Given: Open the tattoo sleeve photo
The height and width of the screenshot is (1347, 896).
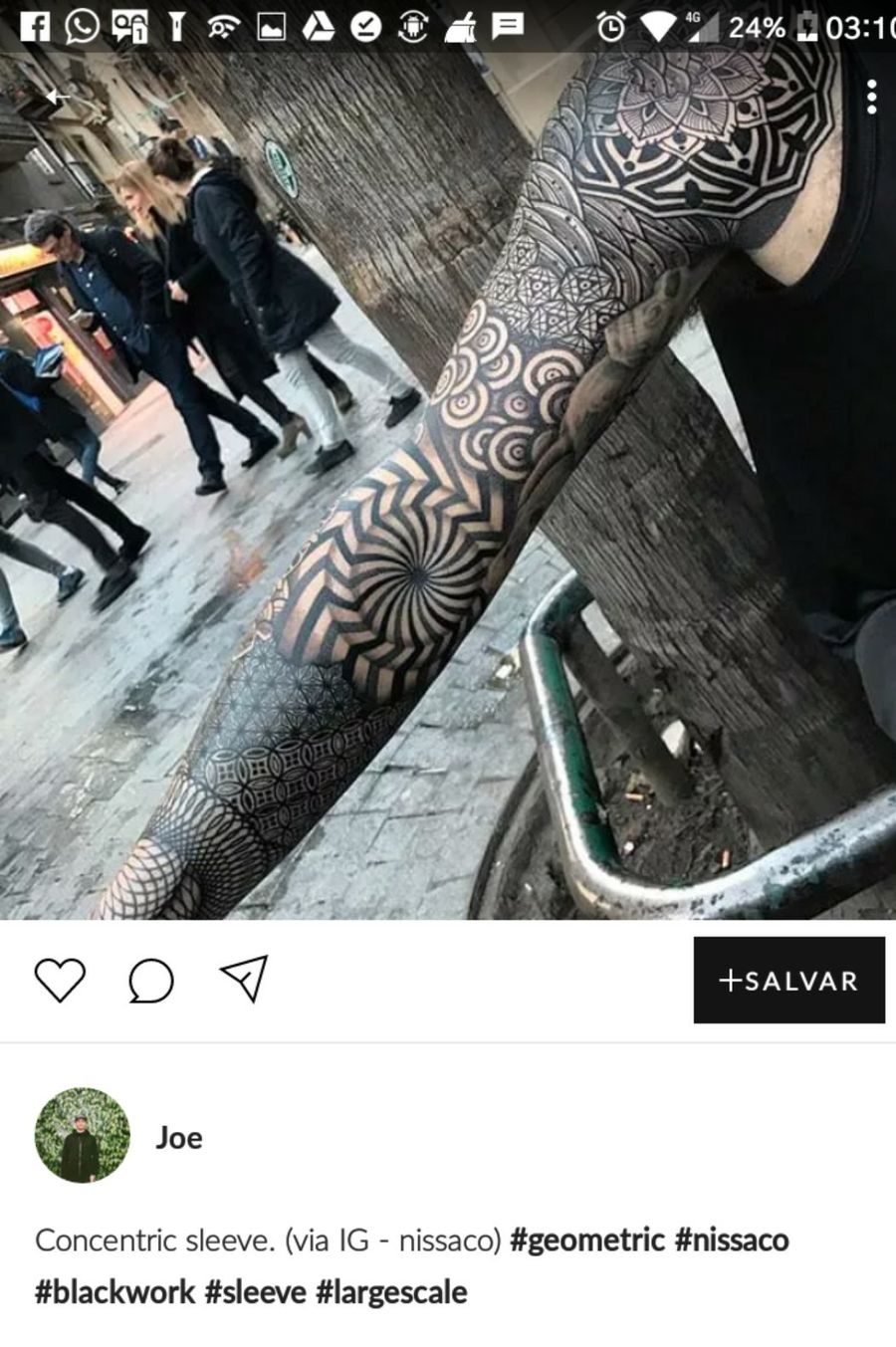Looking at the screenshot, I should (448, 486).
